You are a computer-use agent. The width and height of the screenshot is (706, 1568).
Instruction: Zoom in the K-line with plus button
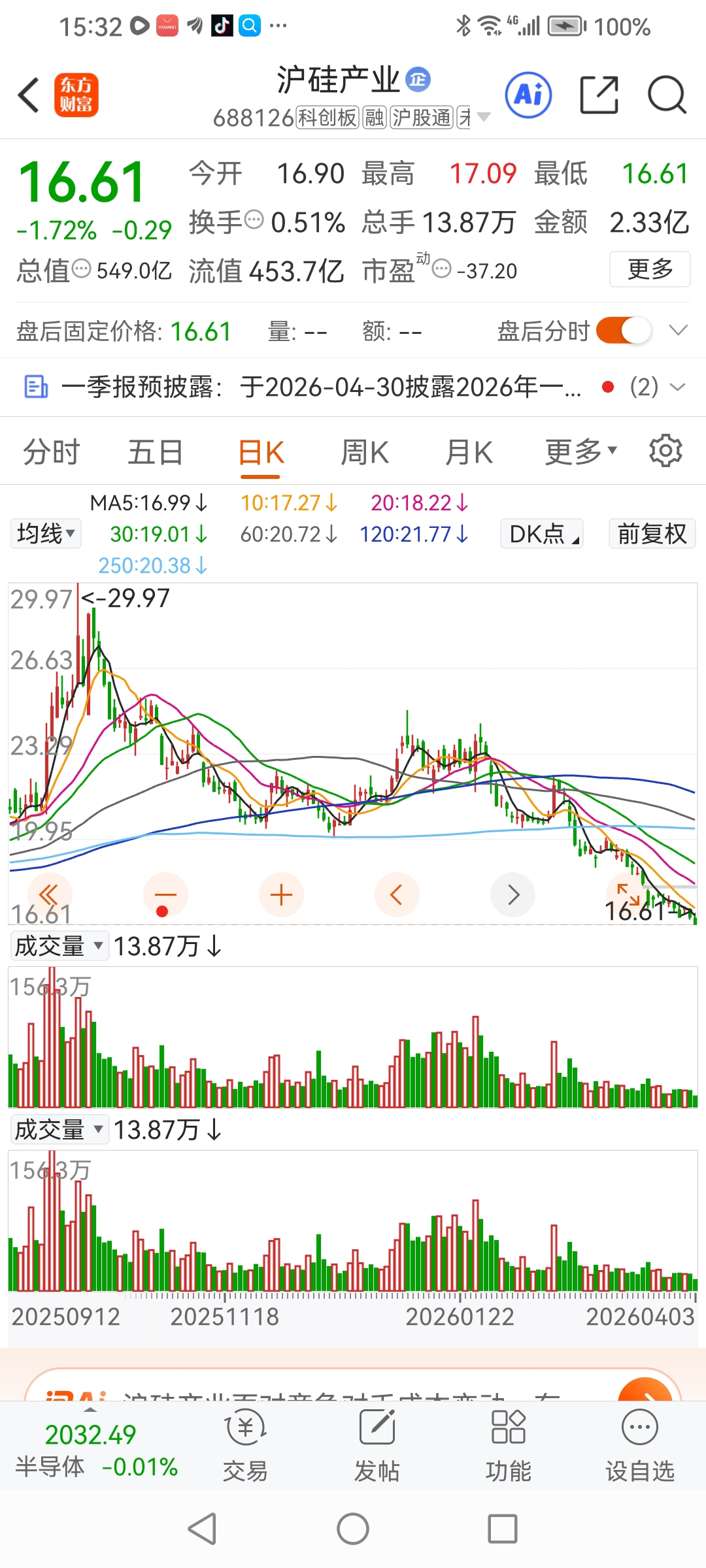point(281,894)
